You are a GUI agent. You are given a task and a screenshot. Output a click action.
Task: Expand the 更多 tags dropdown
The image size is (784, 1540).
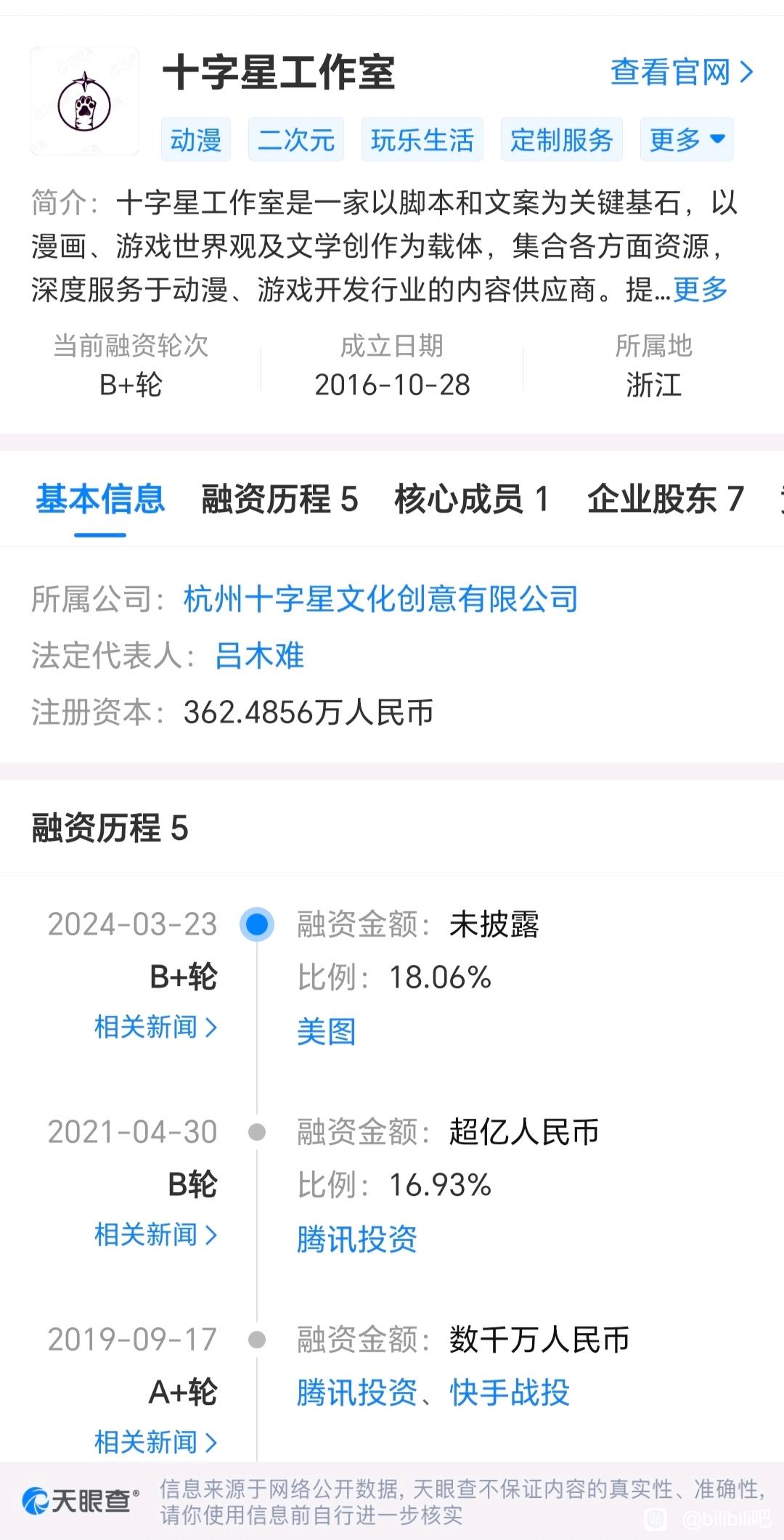pyautogui.click(x=687, y=139)
